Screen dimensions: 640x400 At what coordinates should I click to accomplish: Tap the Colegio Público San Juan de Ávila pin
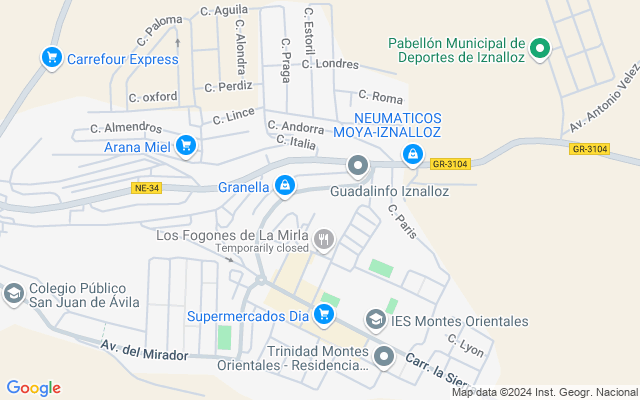point(13,294)
